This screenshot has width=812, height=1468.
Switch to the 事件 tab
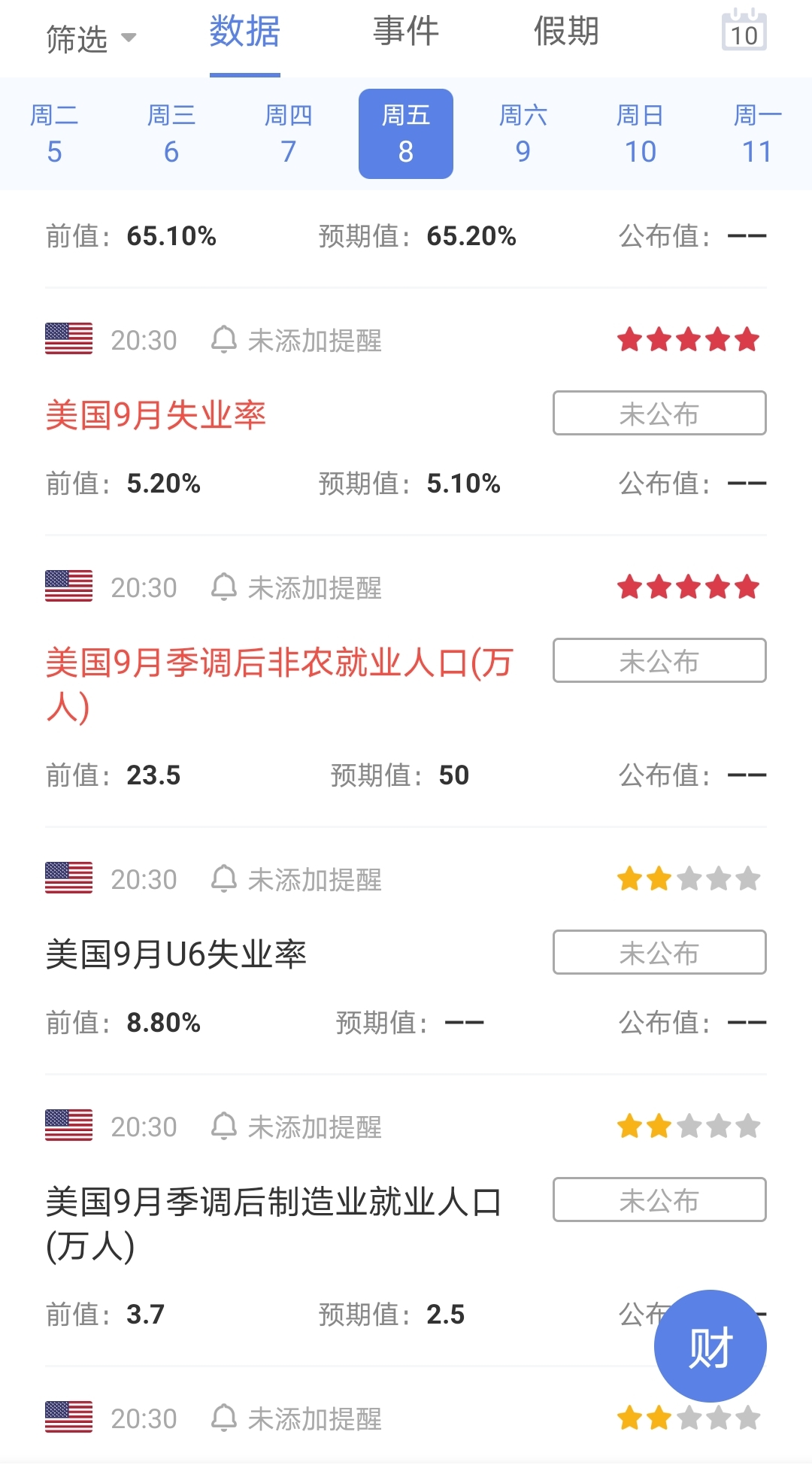406,32
